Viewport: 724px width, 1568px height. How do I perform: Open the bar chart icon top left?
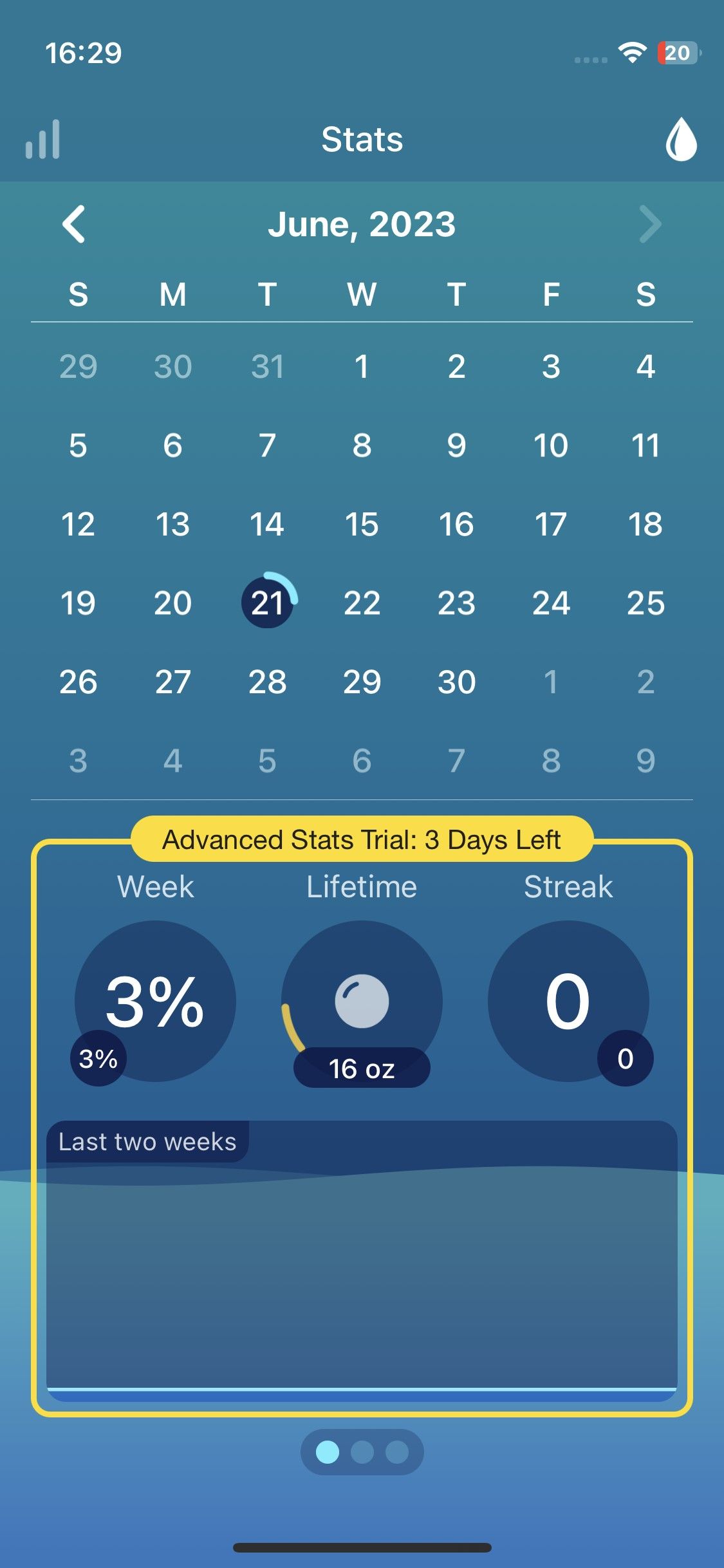coord(41,138)
